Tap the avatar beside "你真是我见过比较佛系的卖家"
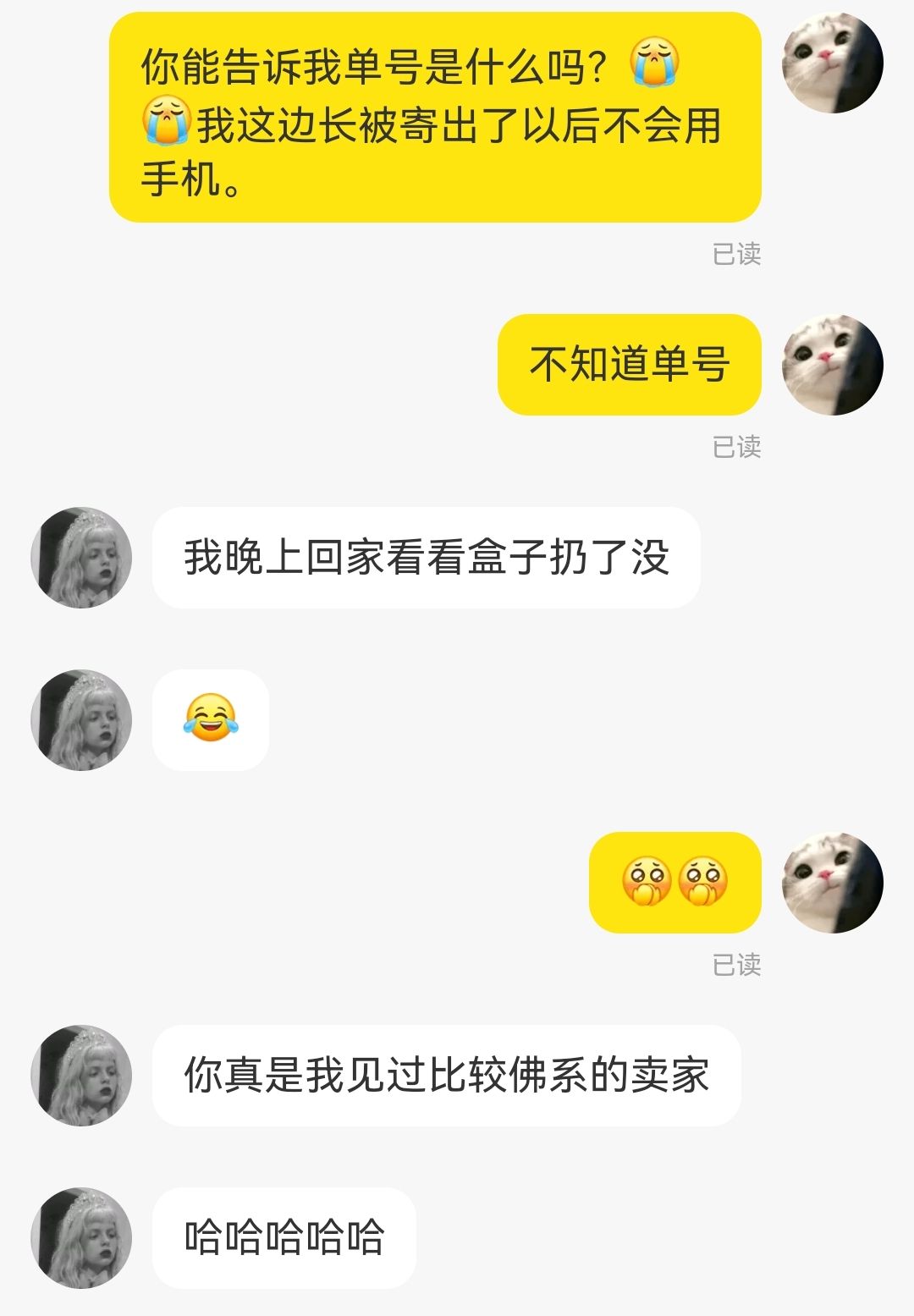 81,1076
